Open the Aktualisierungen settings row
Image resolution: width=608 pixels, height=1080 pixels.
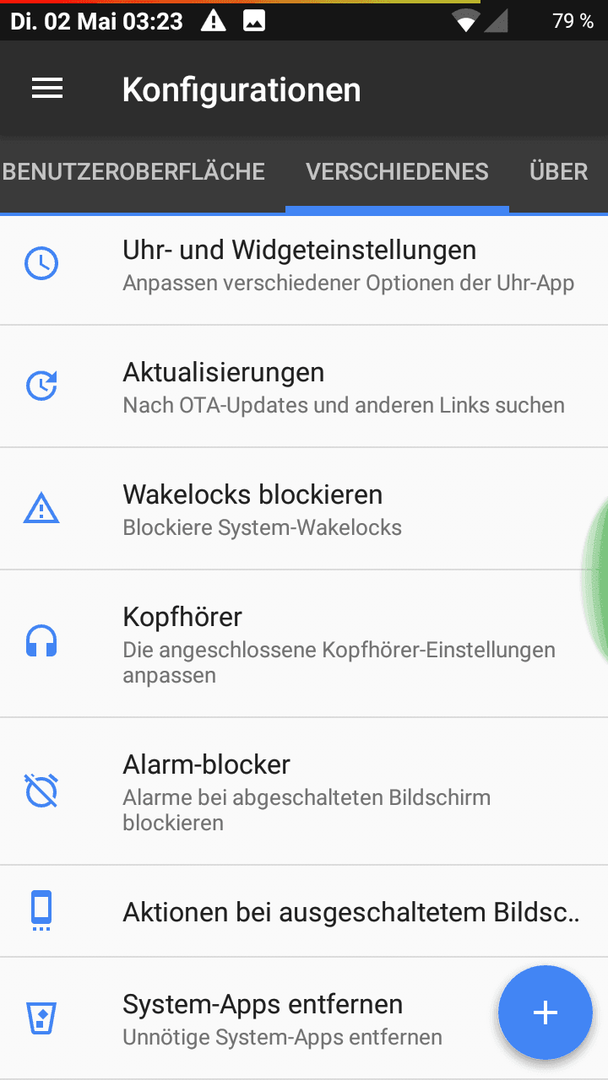304,386
